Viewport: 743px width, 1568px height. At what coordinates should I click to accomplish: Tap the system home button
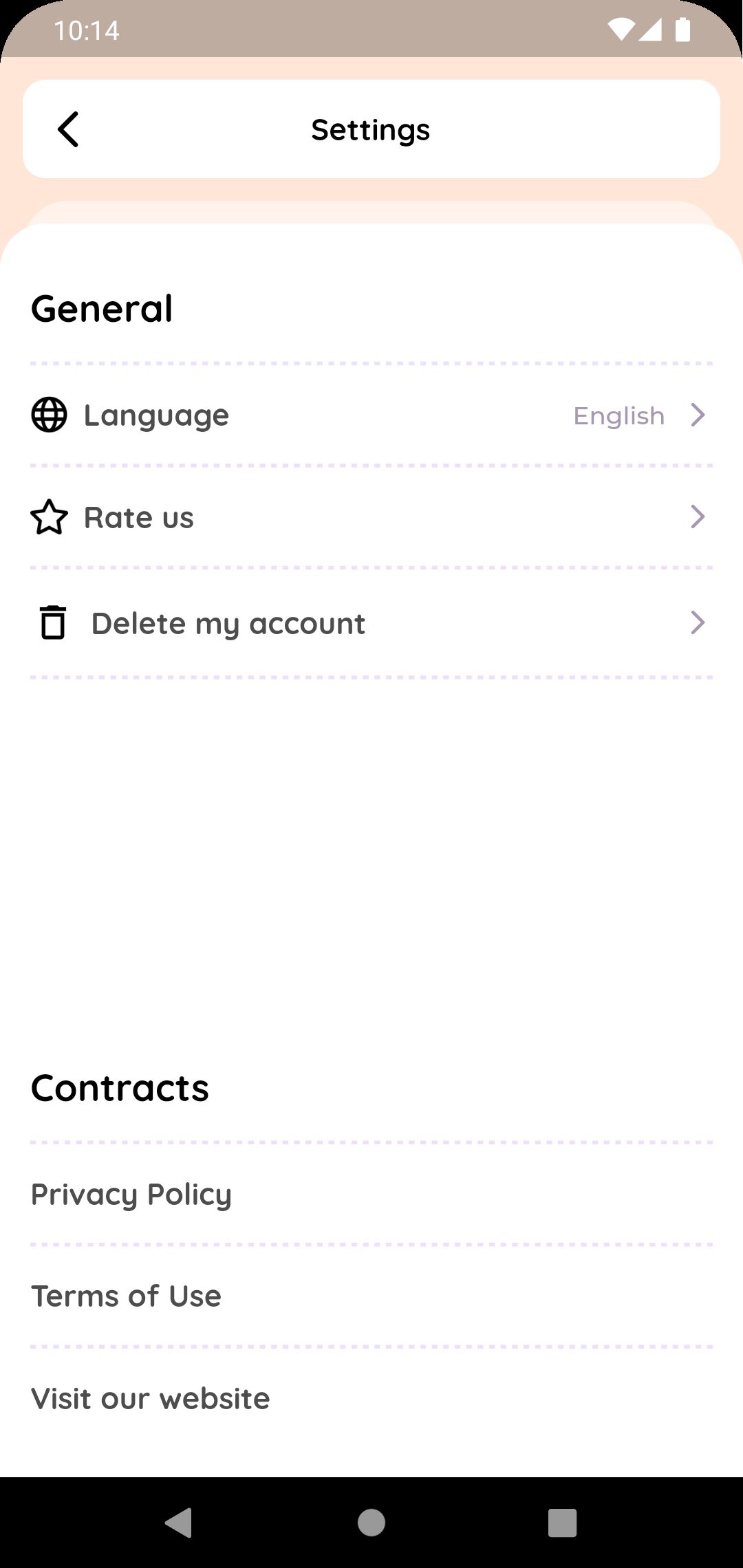click(371, 1523)
